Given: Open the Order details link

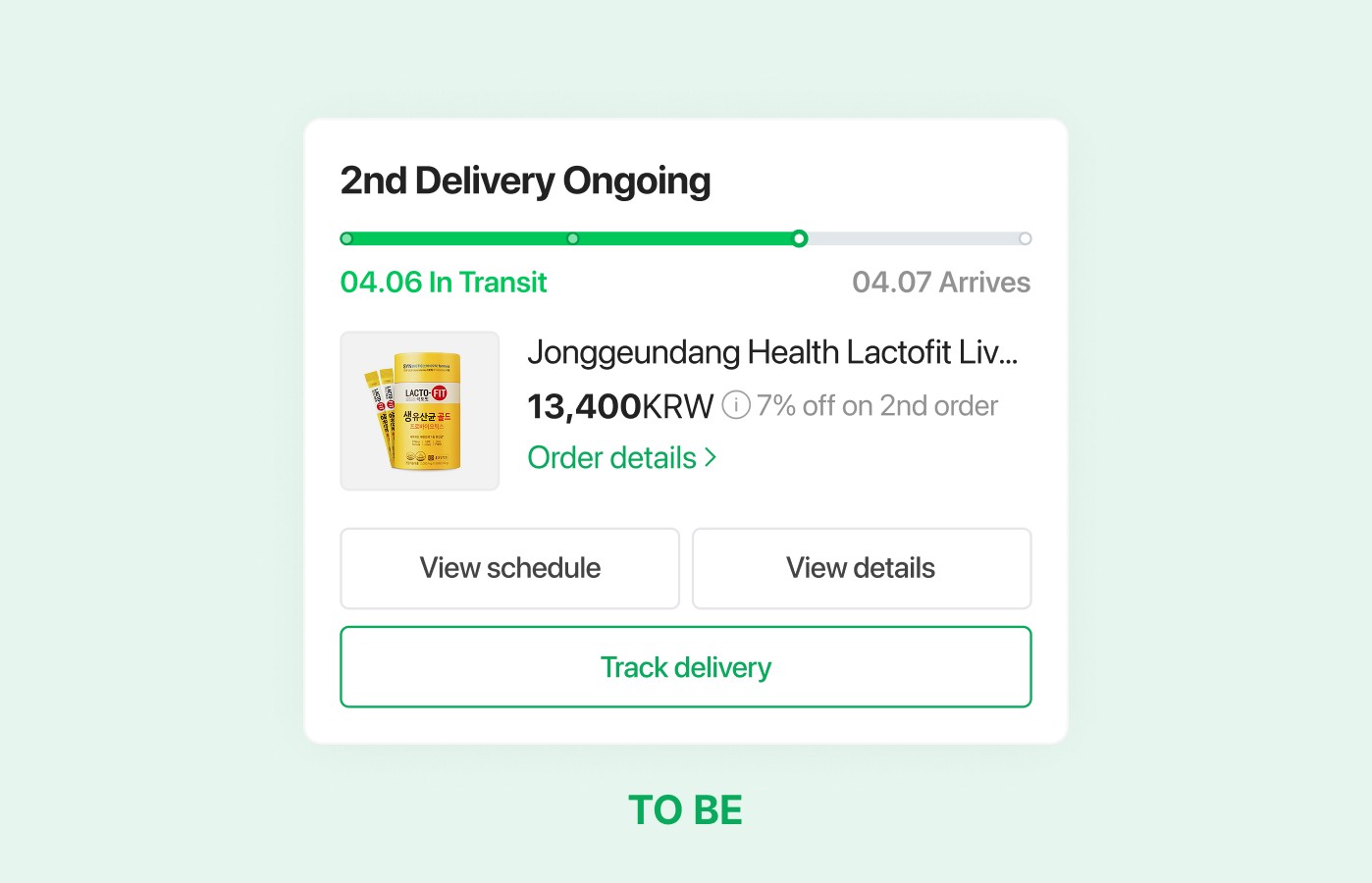Looking at the screenshot, I should [x=622, y=458].
